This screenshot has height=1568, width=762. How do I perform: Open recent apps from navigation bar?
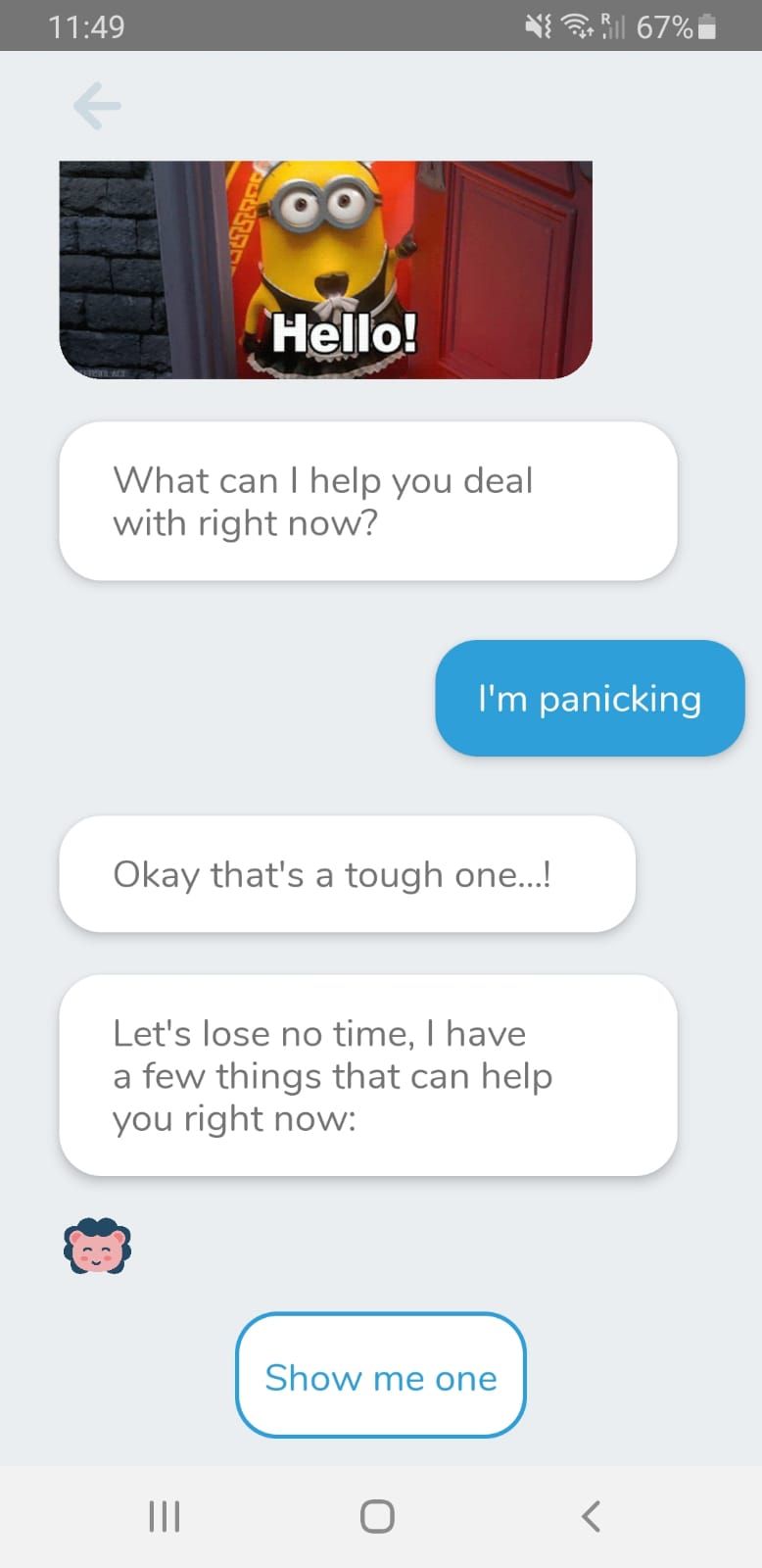click(165, 1516)
